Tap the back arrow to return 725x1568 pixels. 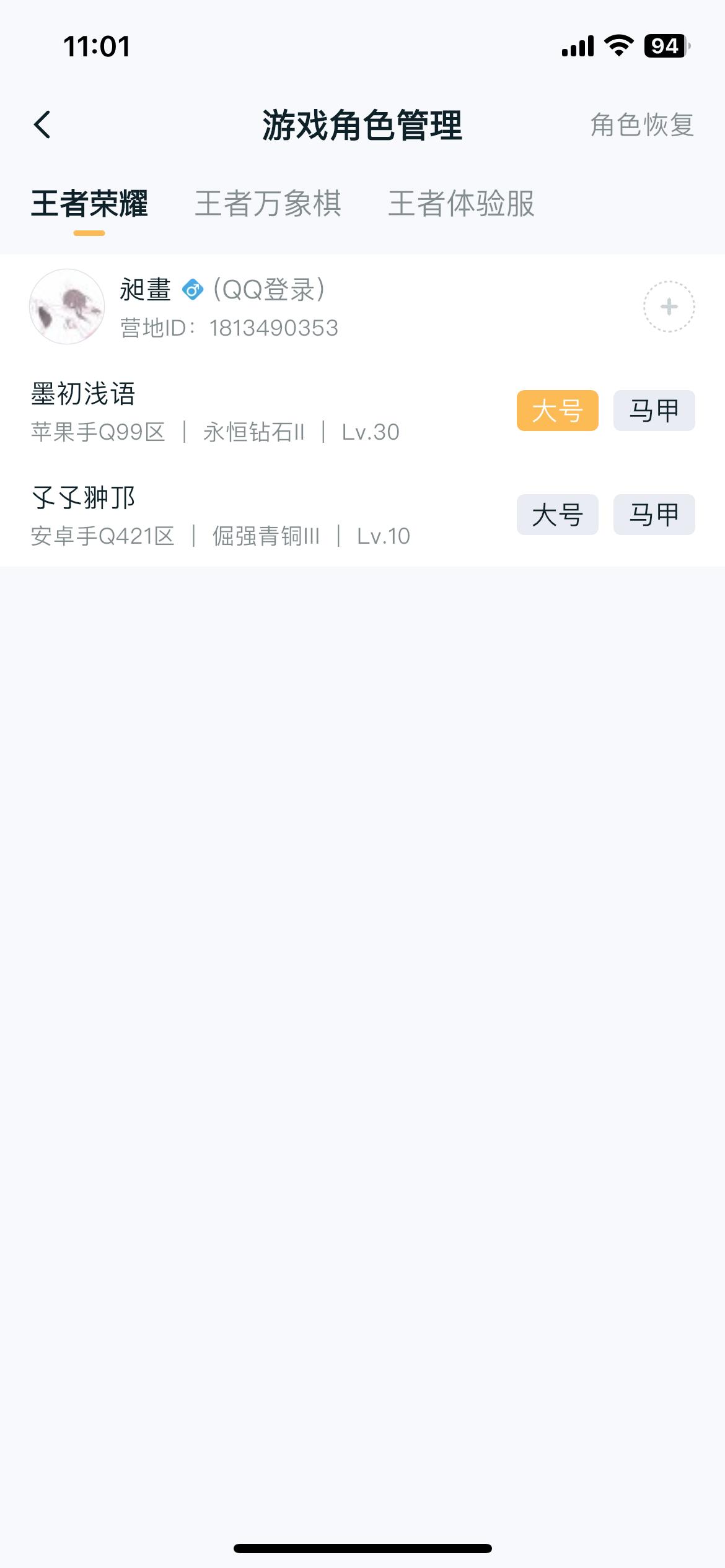[x=43, y=124]
